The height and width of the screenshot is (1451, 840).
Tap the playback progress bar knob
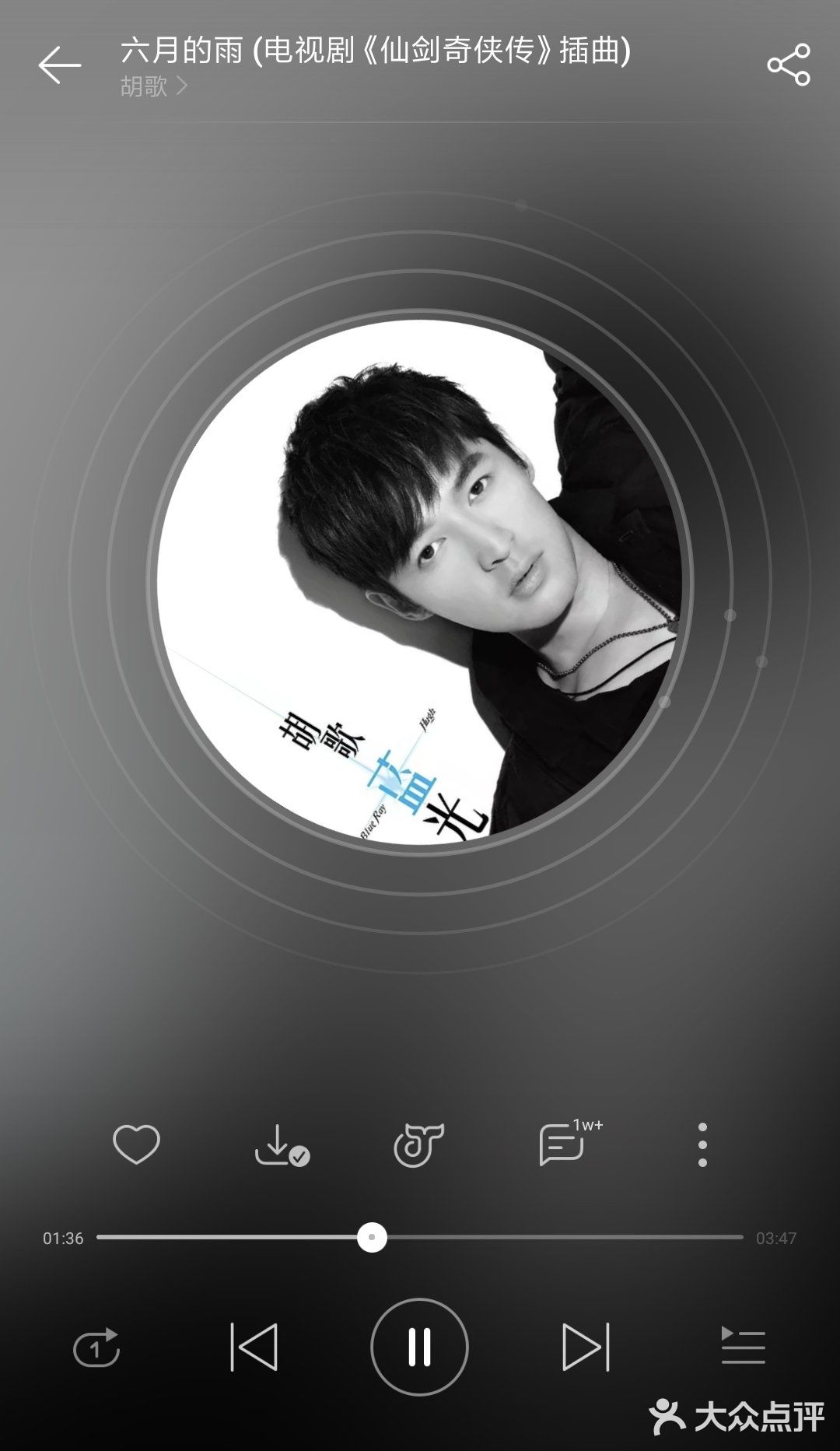[372, 1237]
